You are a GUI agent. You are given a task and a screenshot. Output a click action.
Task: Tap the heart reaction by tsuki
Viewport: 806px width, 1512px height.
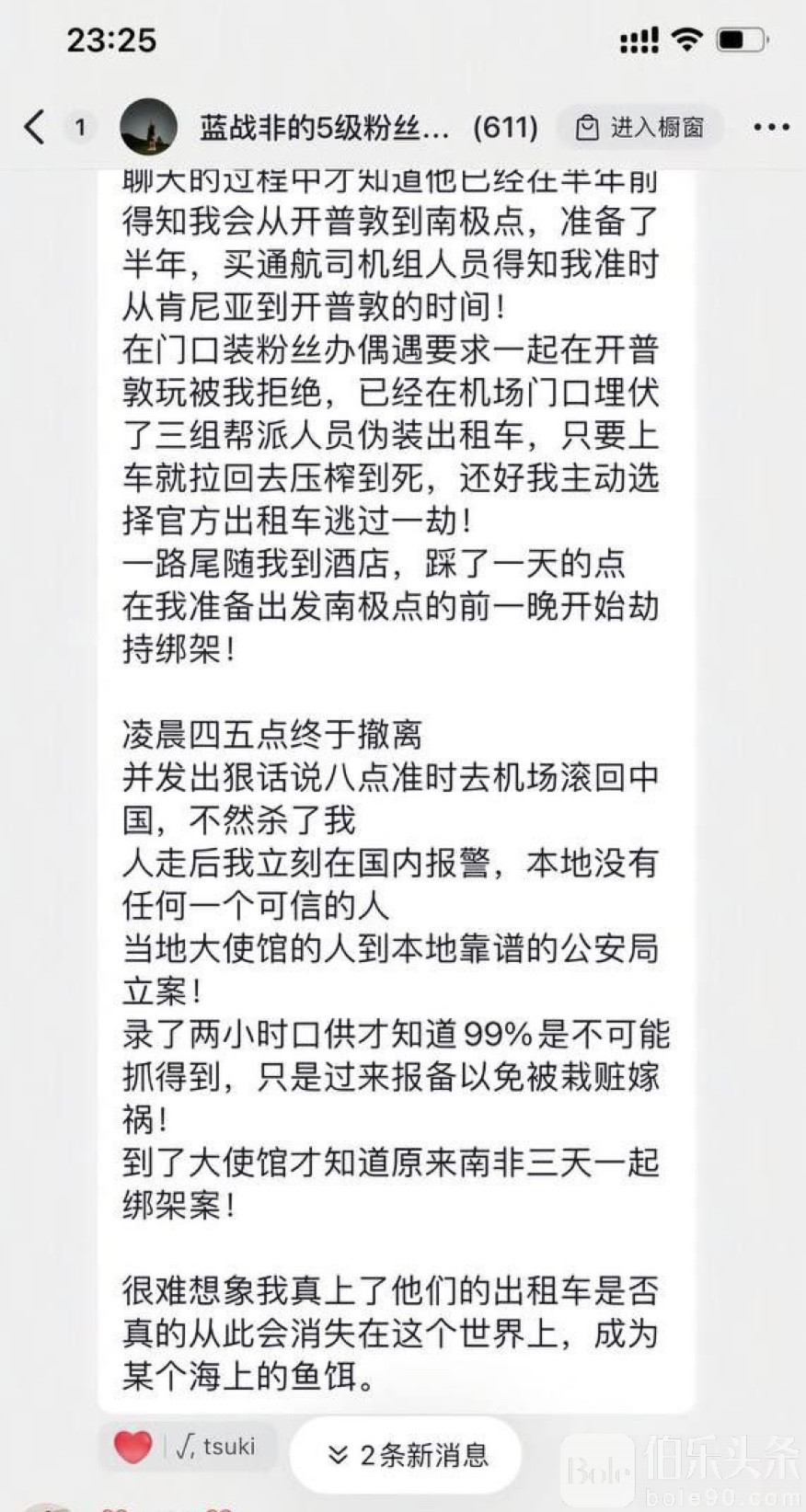[132, 1447]
